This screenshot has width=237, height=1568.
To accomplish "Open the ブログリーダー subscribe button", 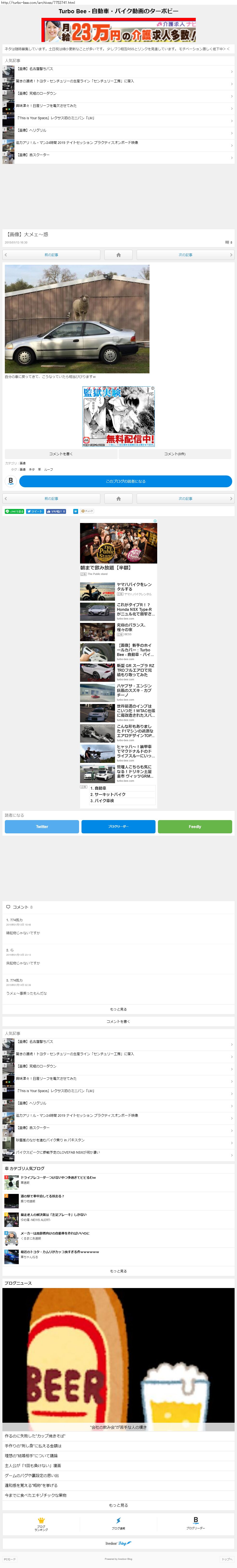I will pos(119,827).
